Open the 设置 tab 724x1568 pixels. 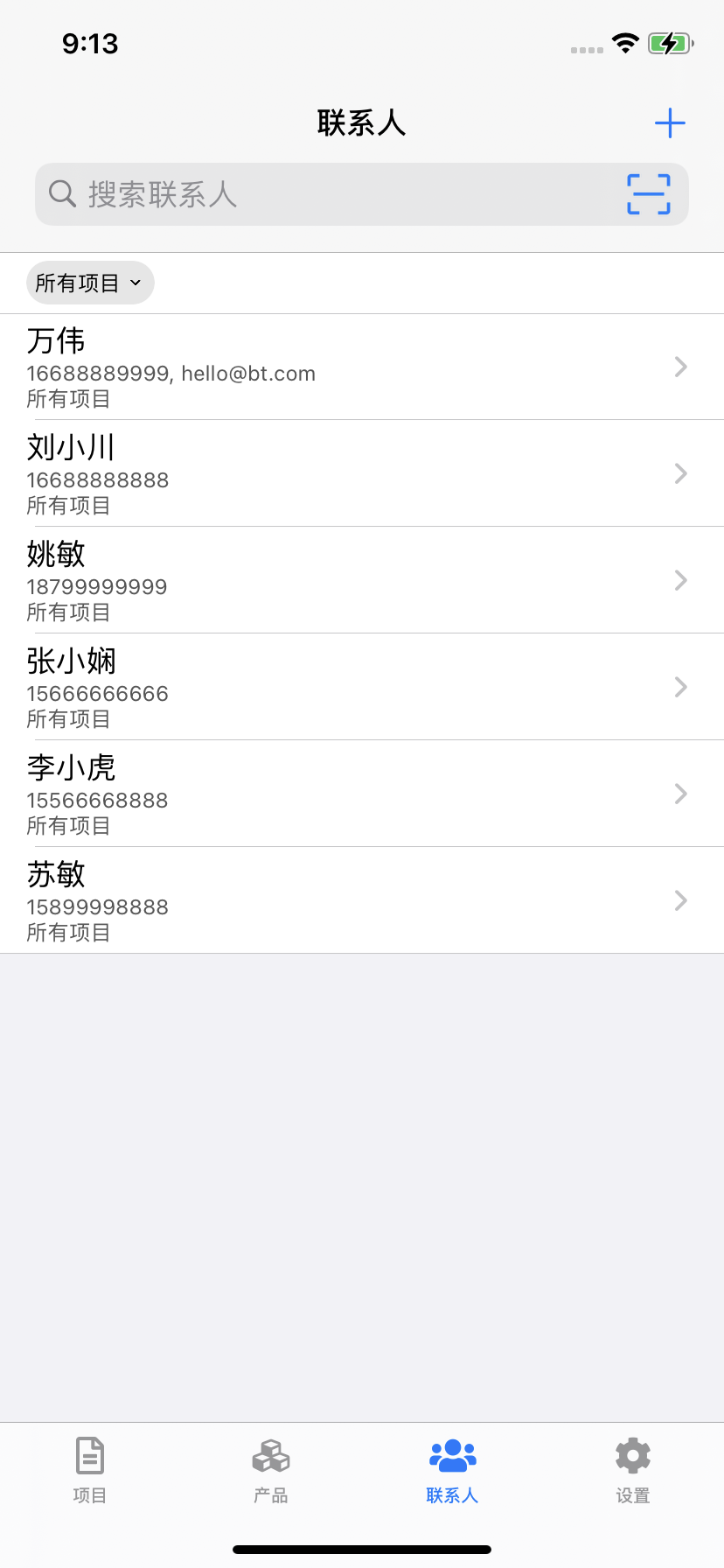[x=633, y=1470]
